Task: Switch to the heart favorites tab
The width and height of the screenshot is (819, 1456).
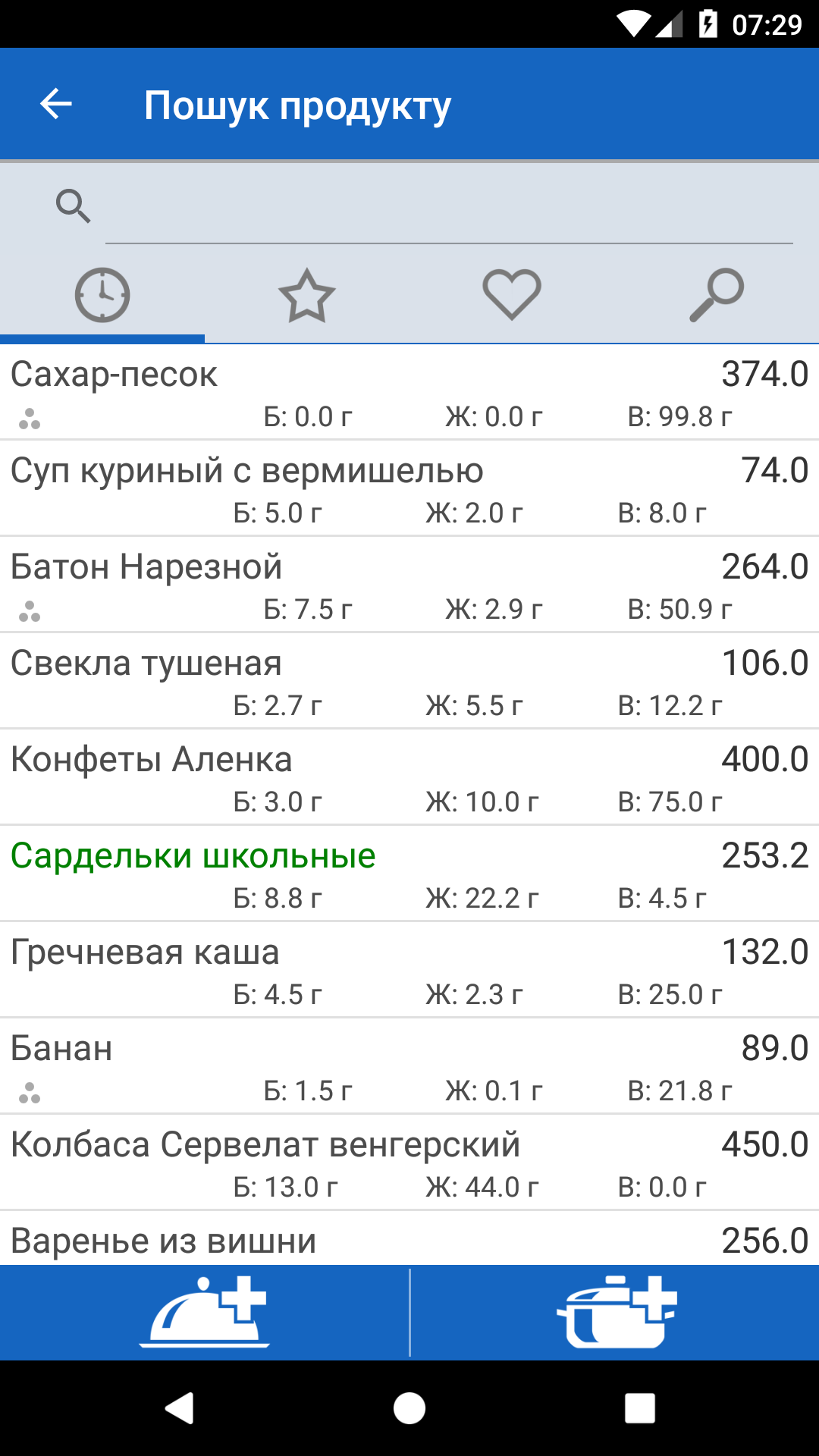Action: [512, 296]
